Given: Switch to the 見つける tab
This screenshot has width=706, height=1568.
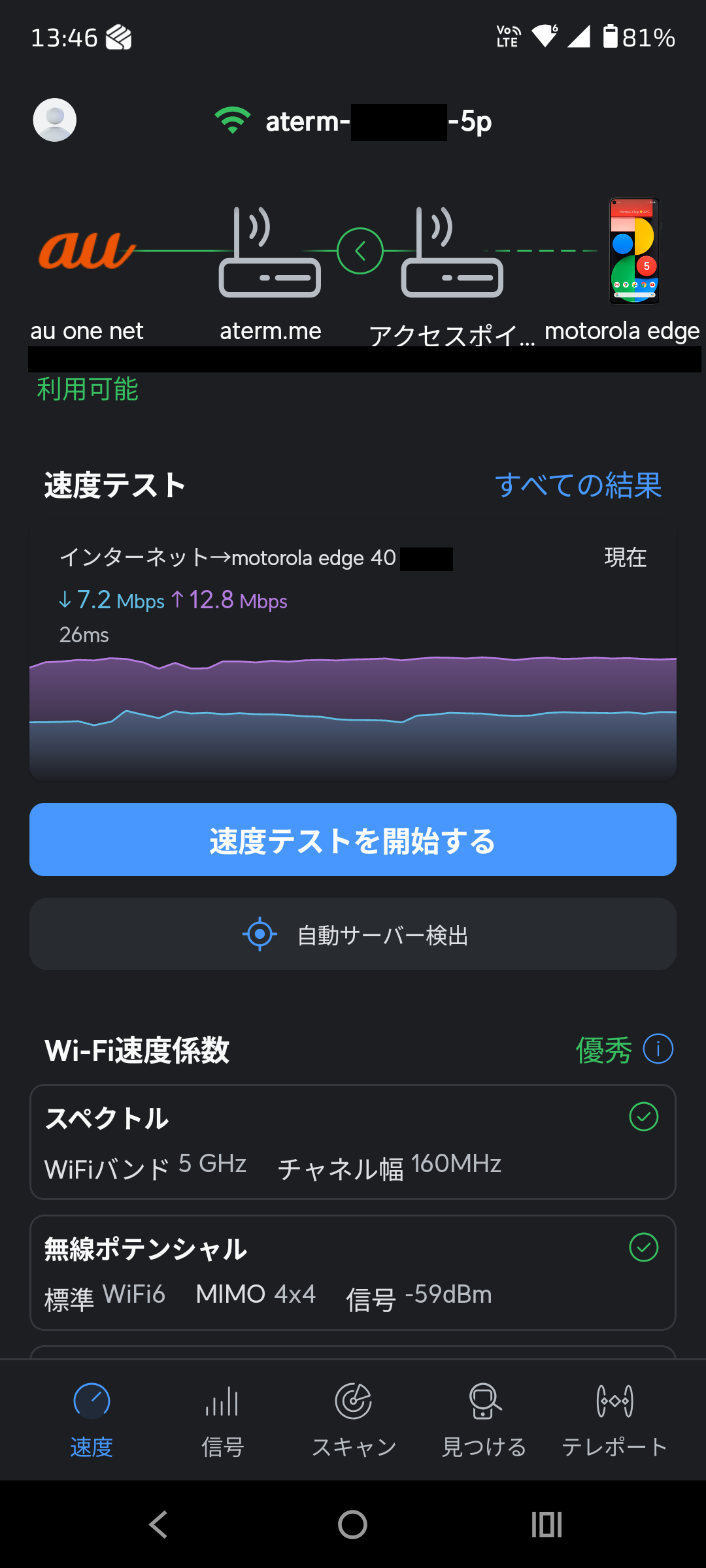Looking at the screenshot, I should [x=484, y=1418].
